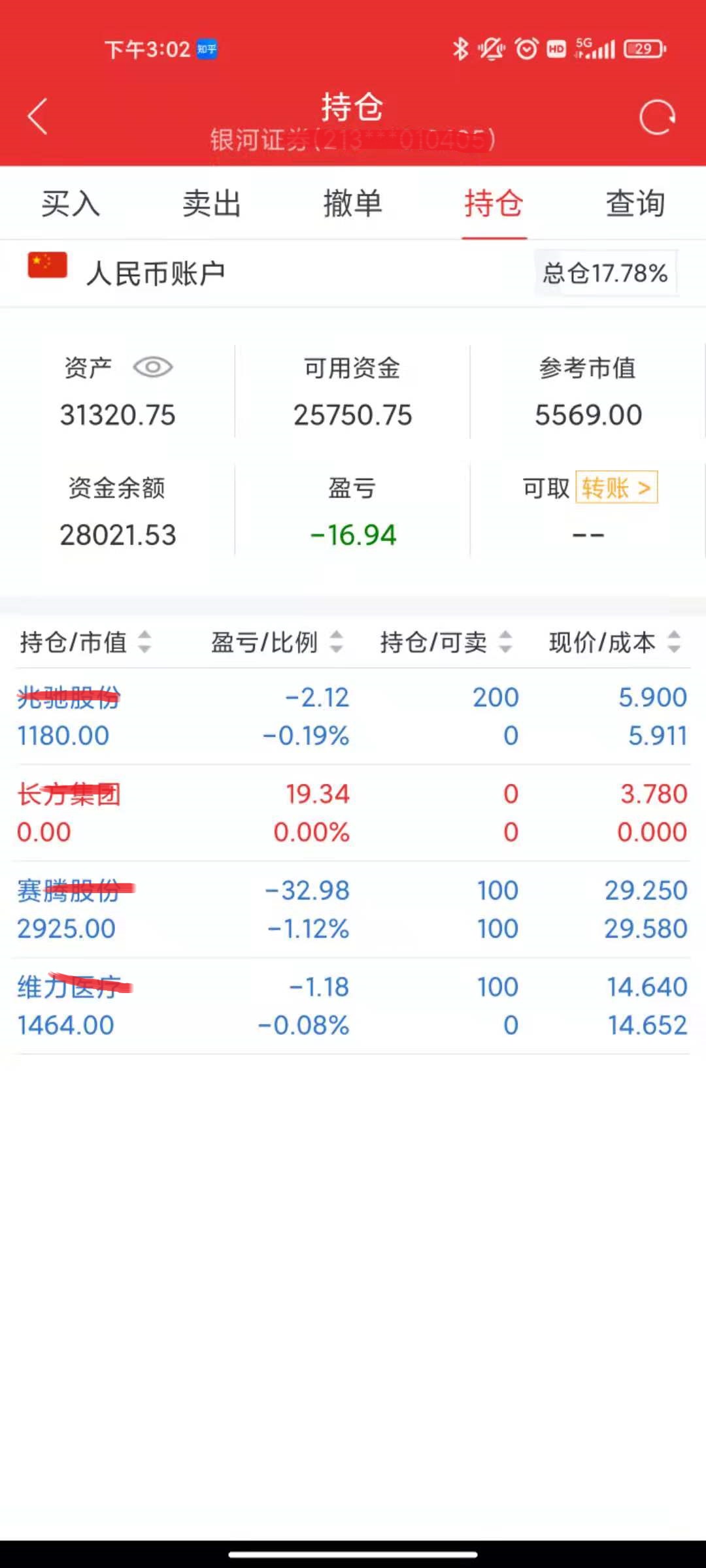Viewport: 706px width, 1568px height.
Task: Sort the list by 盈亏/比例
Action: click(x=277, y=642)
